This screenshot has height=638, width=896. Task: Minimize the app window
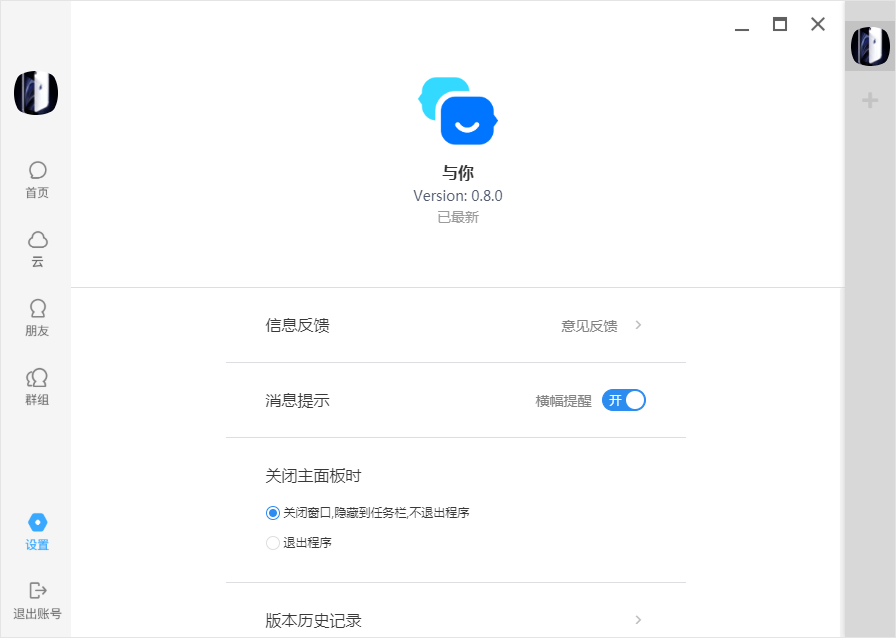[x=742, y=25]
